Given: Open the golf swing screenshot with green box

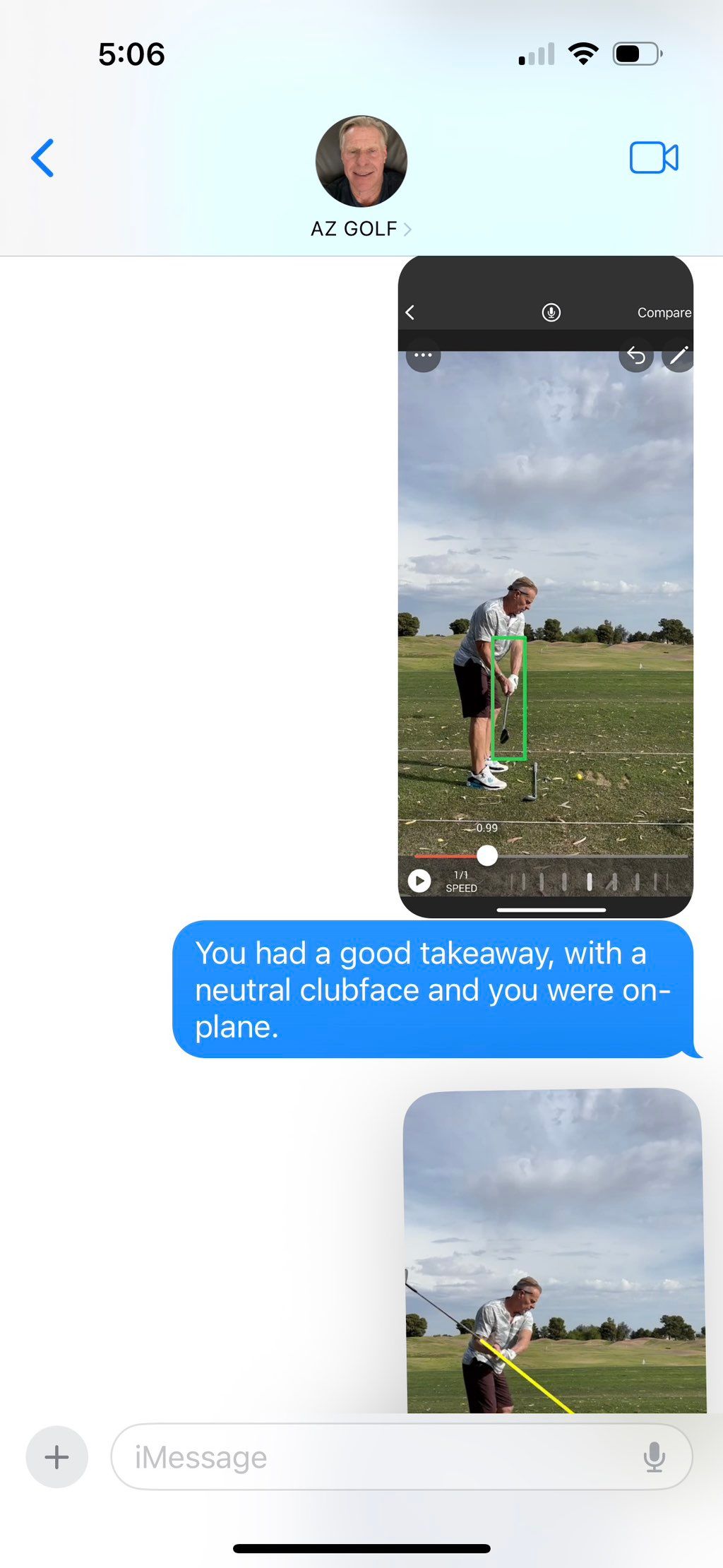Looking at the screenshot, I should 545,586.
